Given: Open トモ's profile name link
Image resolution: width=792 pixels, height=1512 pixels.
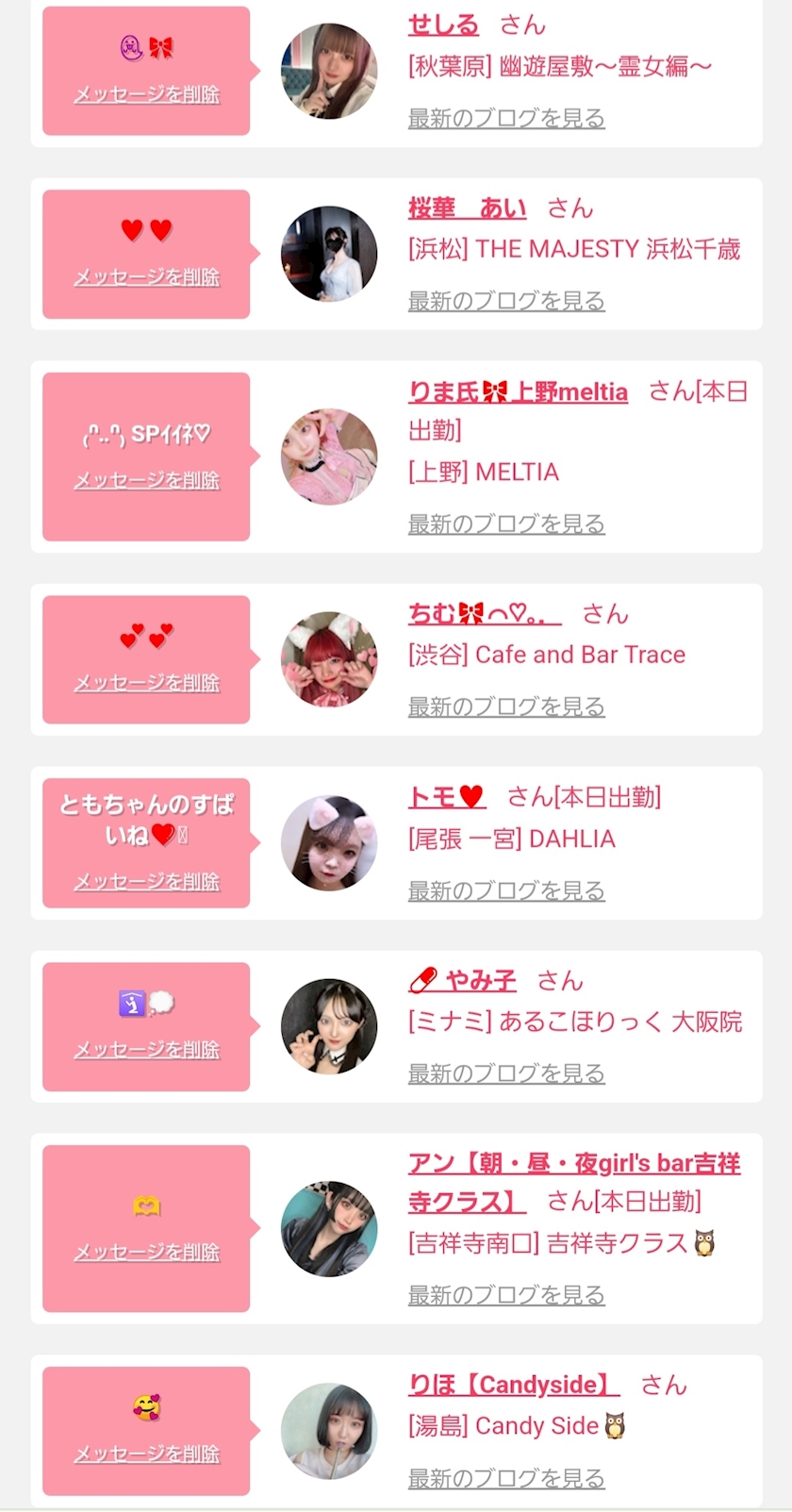Looking at the screenshot, I should [x=446, y=797].
